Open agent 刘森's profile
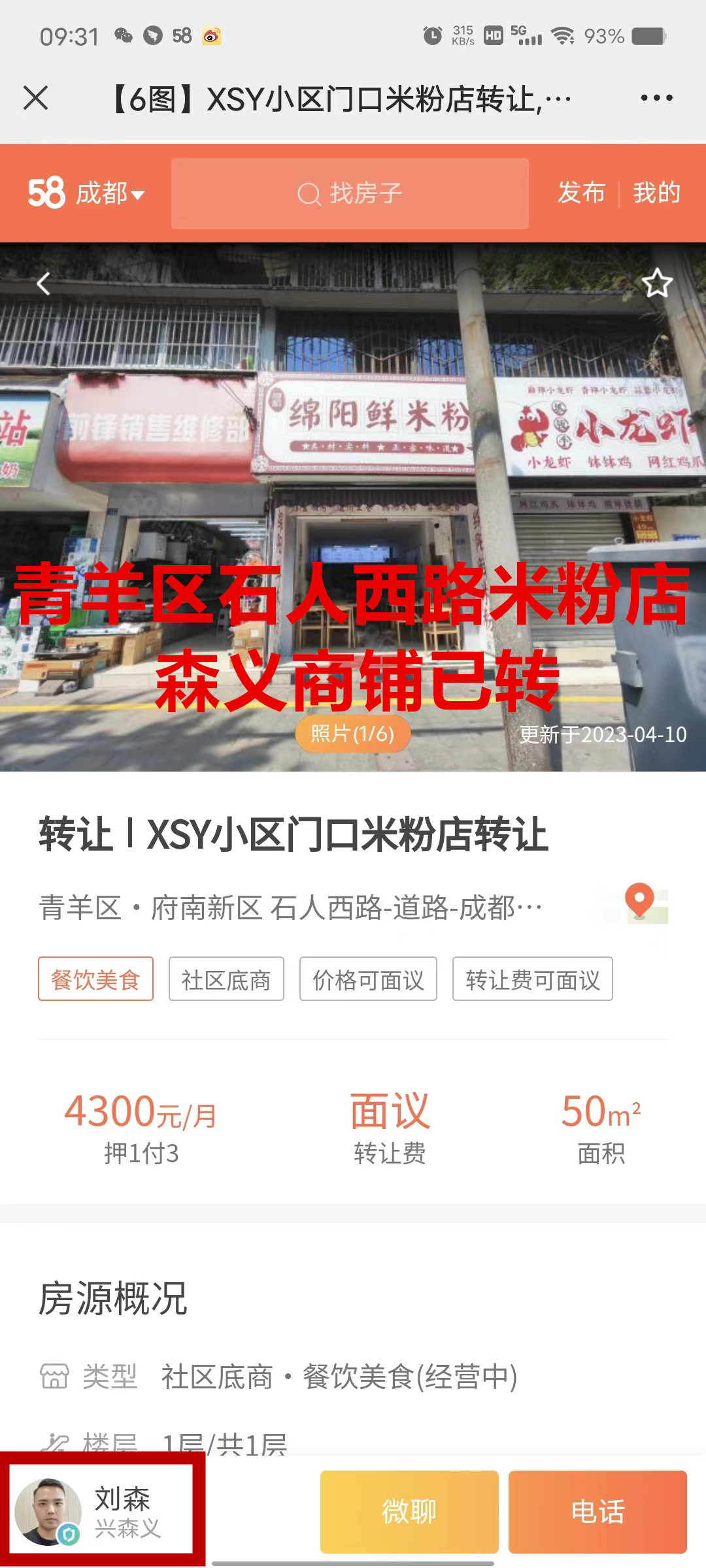The height and width of the screenshot is (1568, 706). pyautogui.click(x=102, y=1511)
